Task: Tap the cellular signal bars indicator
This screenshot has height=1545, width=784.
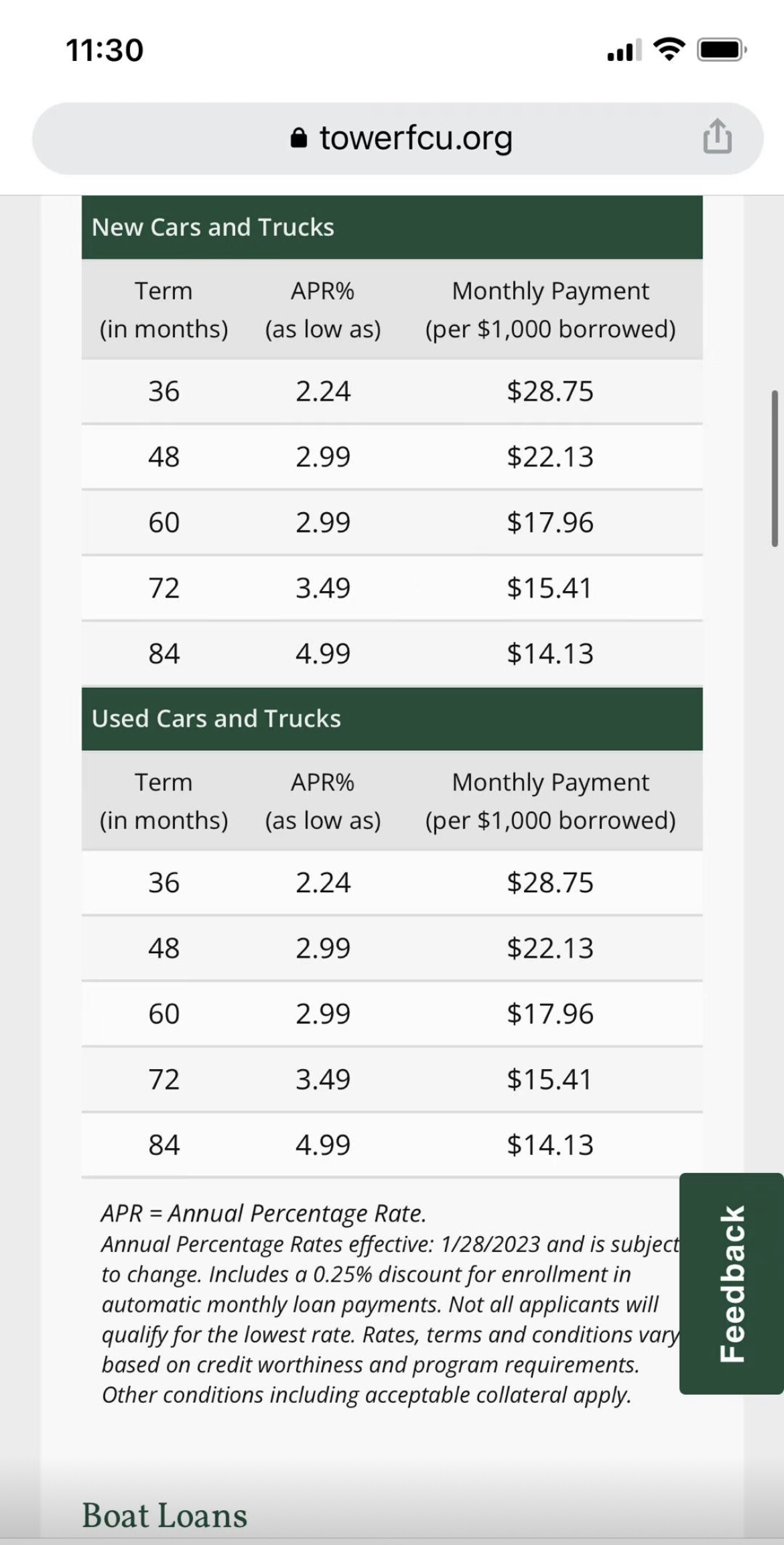Action: 625,48
